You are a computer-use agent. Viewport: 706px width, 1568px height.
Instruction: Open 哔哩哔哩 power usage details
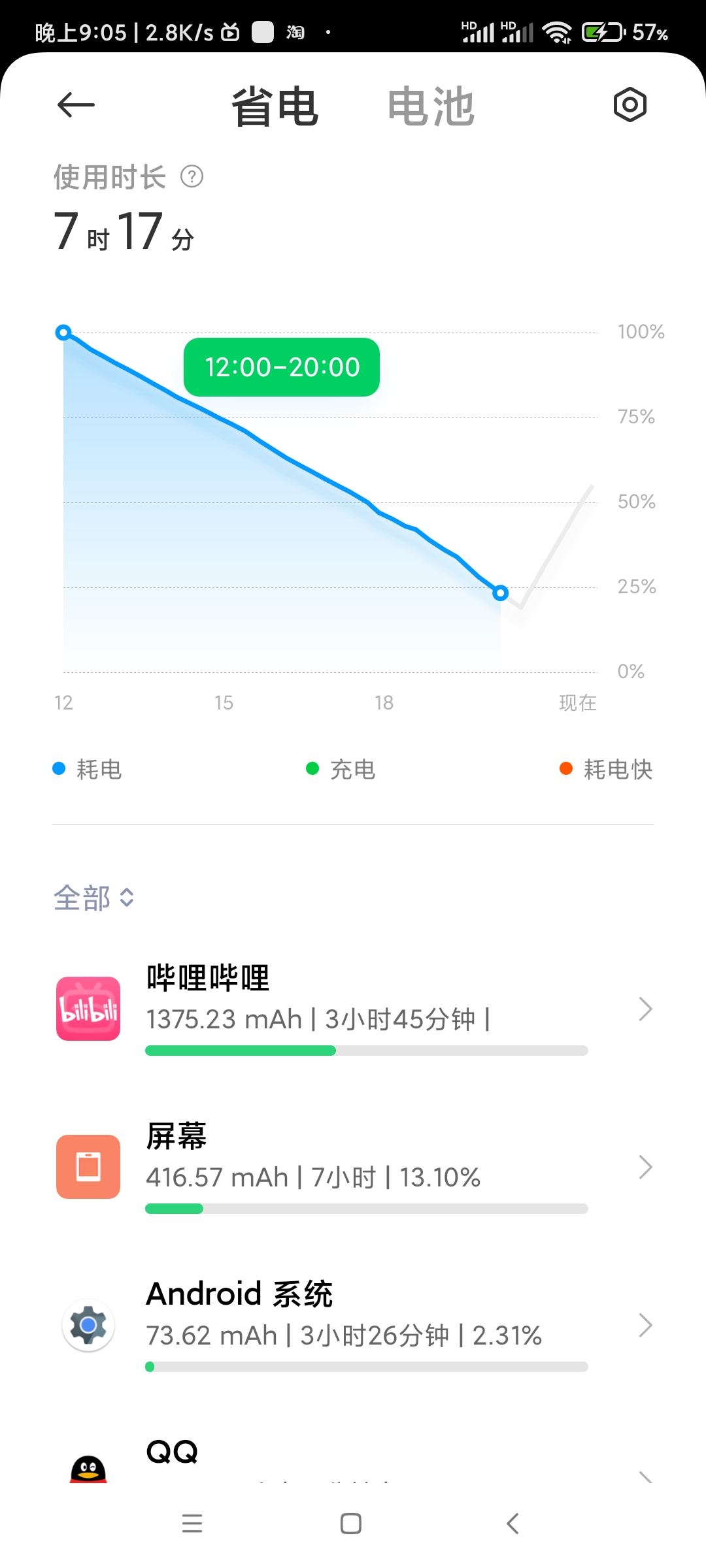[353, 1009]
